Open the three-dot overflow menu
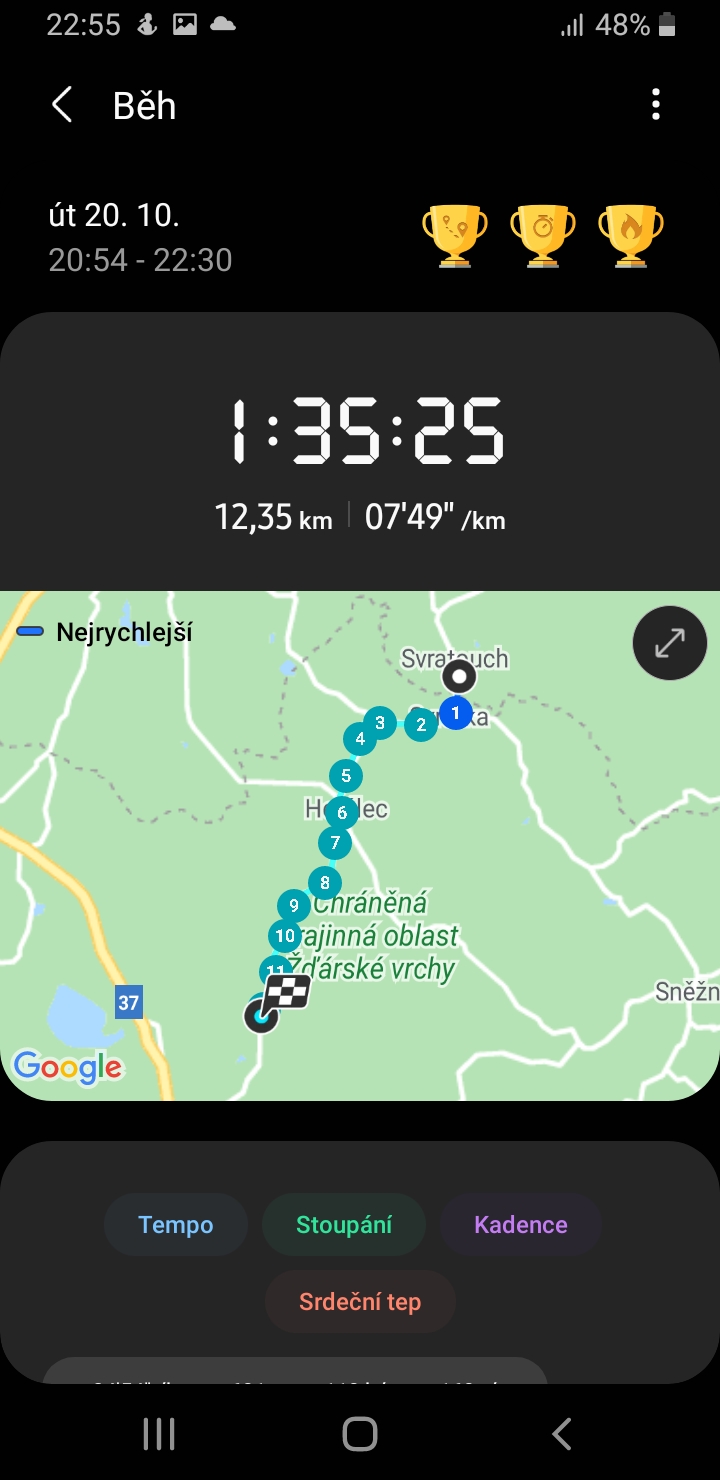The image size is (720, 1480). (655, 104)
